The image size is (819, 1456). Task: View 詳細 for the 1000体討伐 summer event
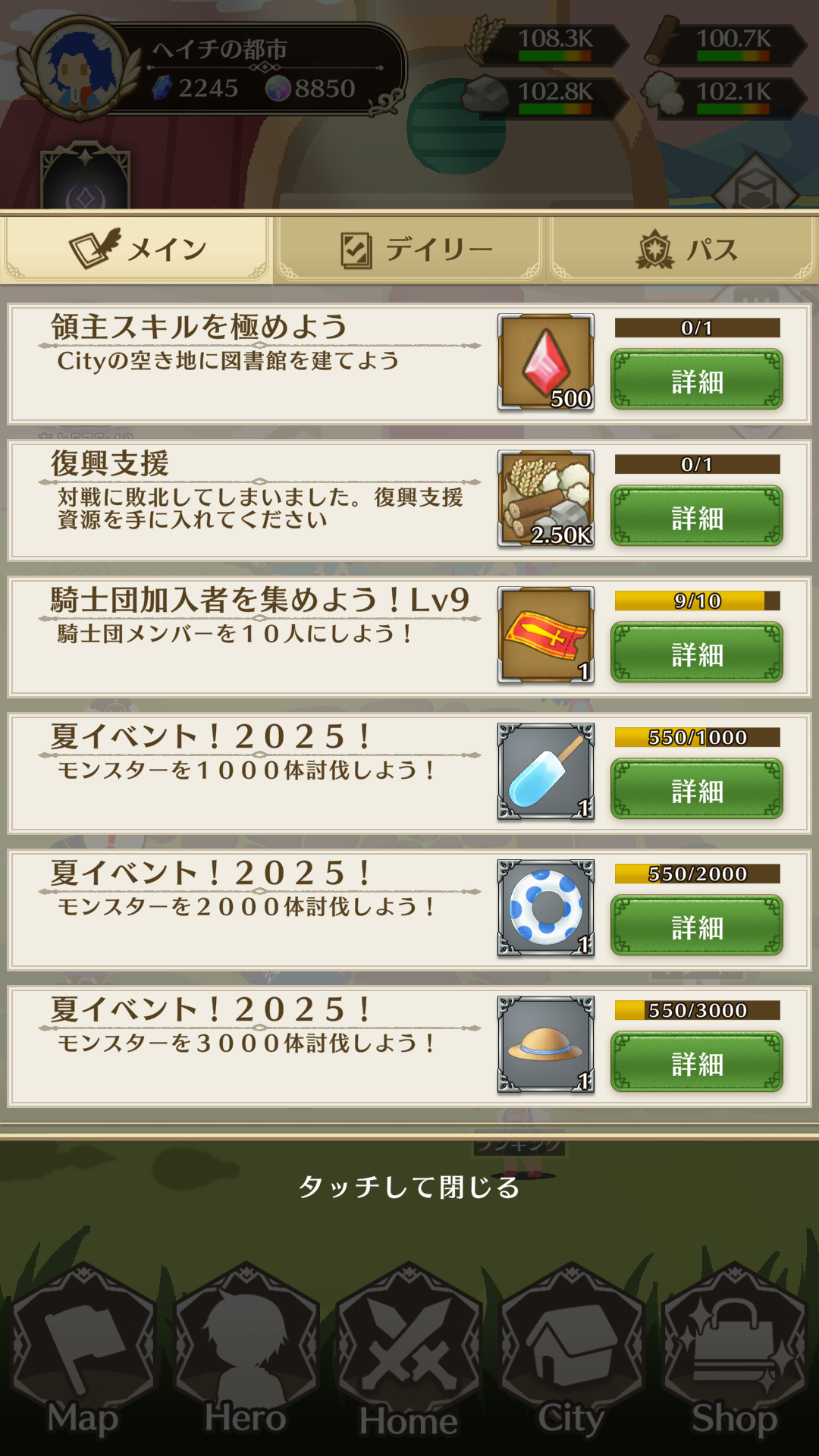[x=696, y=789]
